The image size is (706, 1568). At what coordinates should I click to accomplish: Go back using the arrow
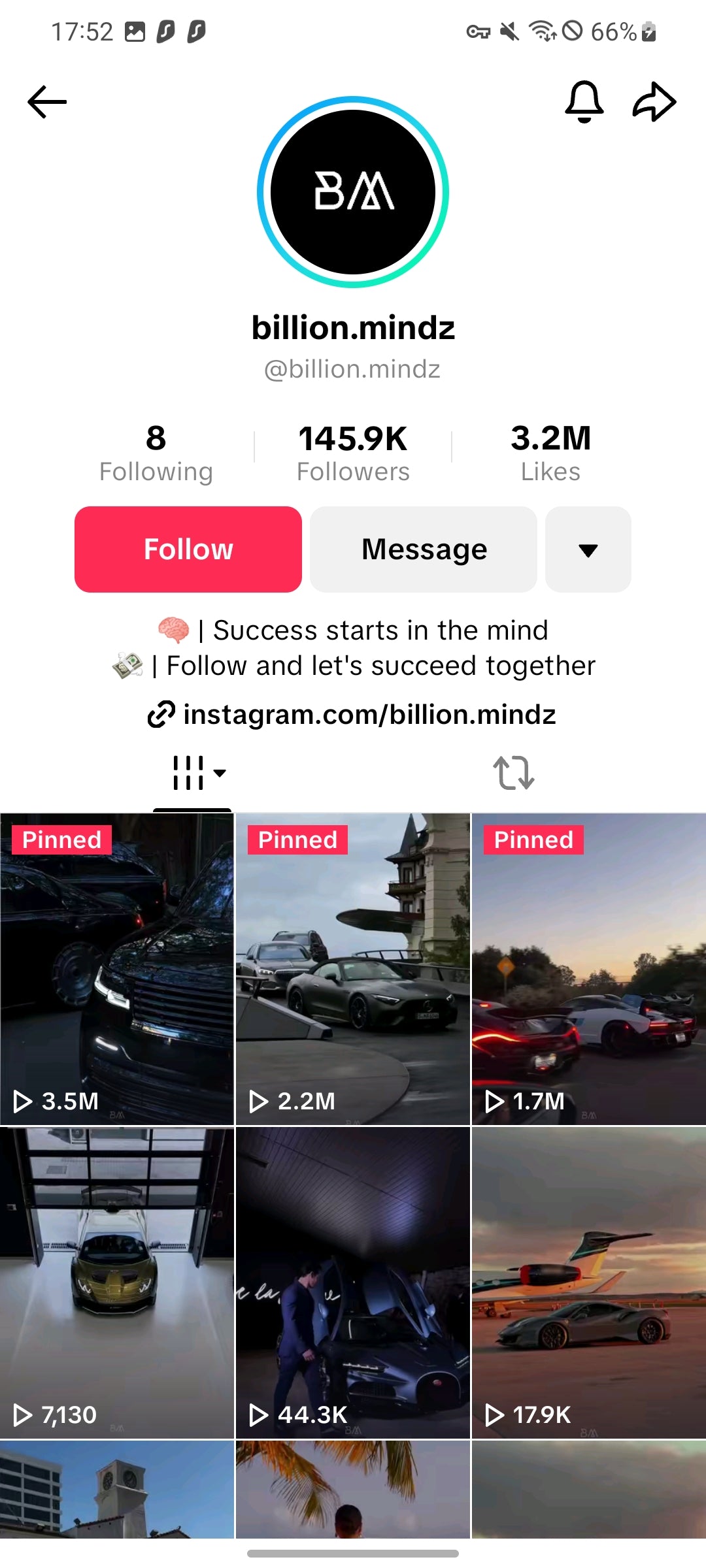tap(47, 102)
